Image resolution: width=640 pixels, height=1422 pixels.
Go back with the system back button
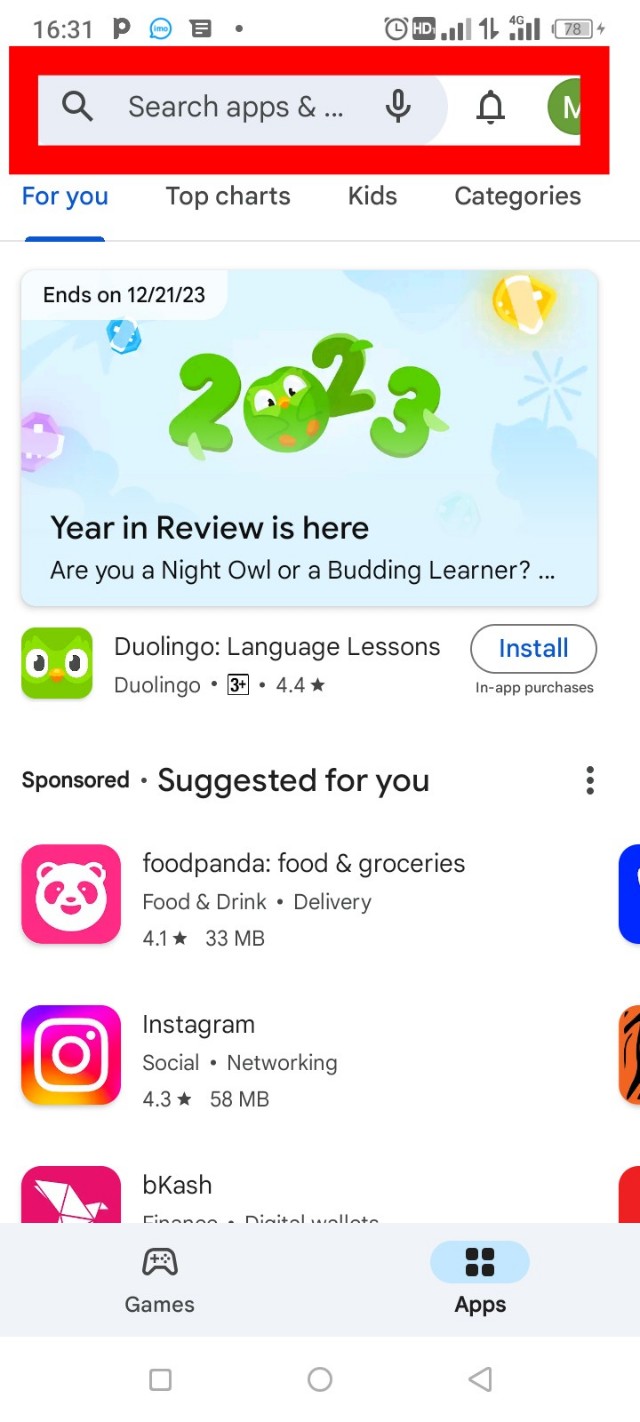point(480,1380)
